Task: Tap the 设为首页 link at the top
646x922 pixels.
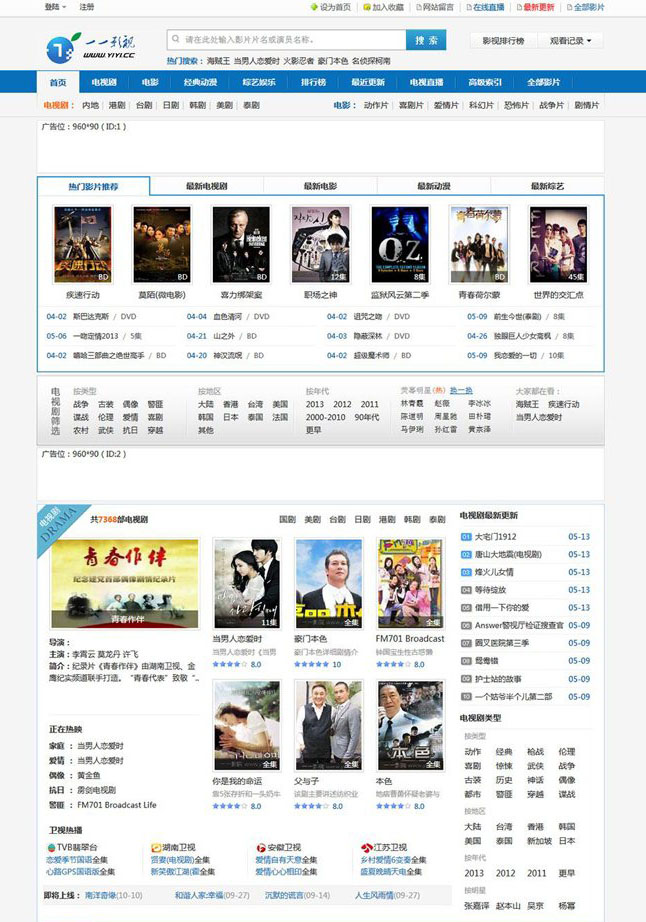Action: (335, 7)
